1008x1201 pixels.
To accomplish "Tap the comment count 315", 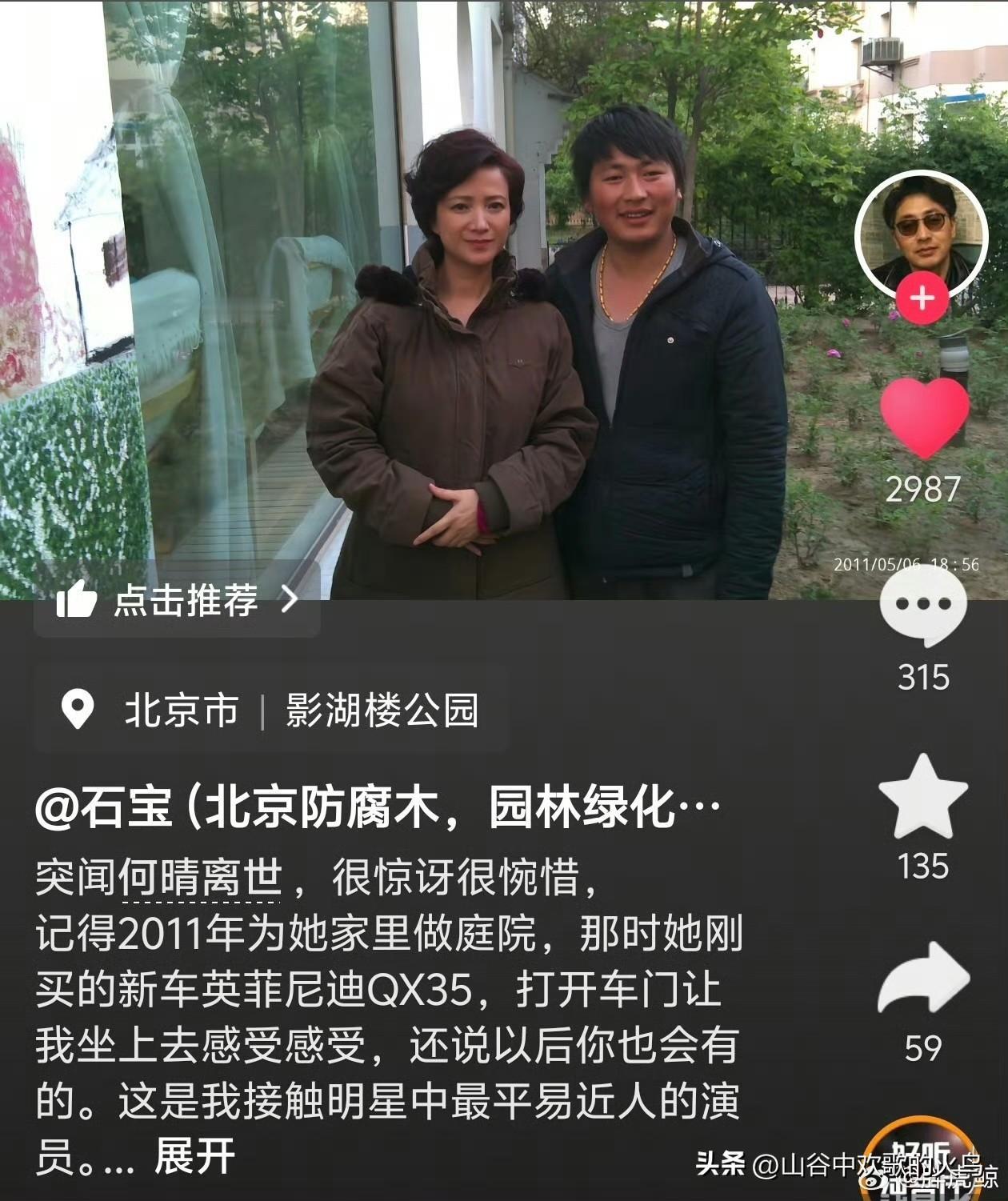I will click(x=923, y=677).
